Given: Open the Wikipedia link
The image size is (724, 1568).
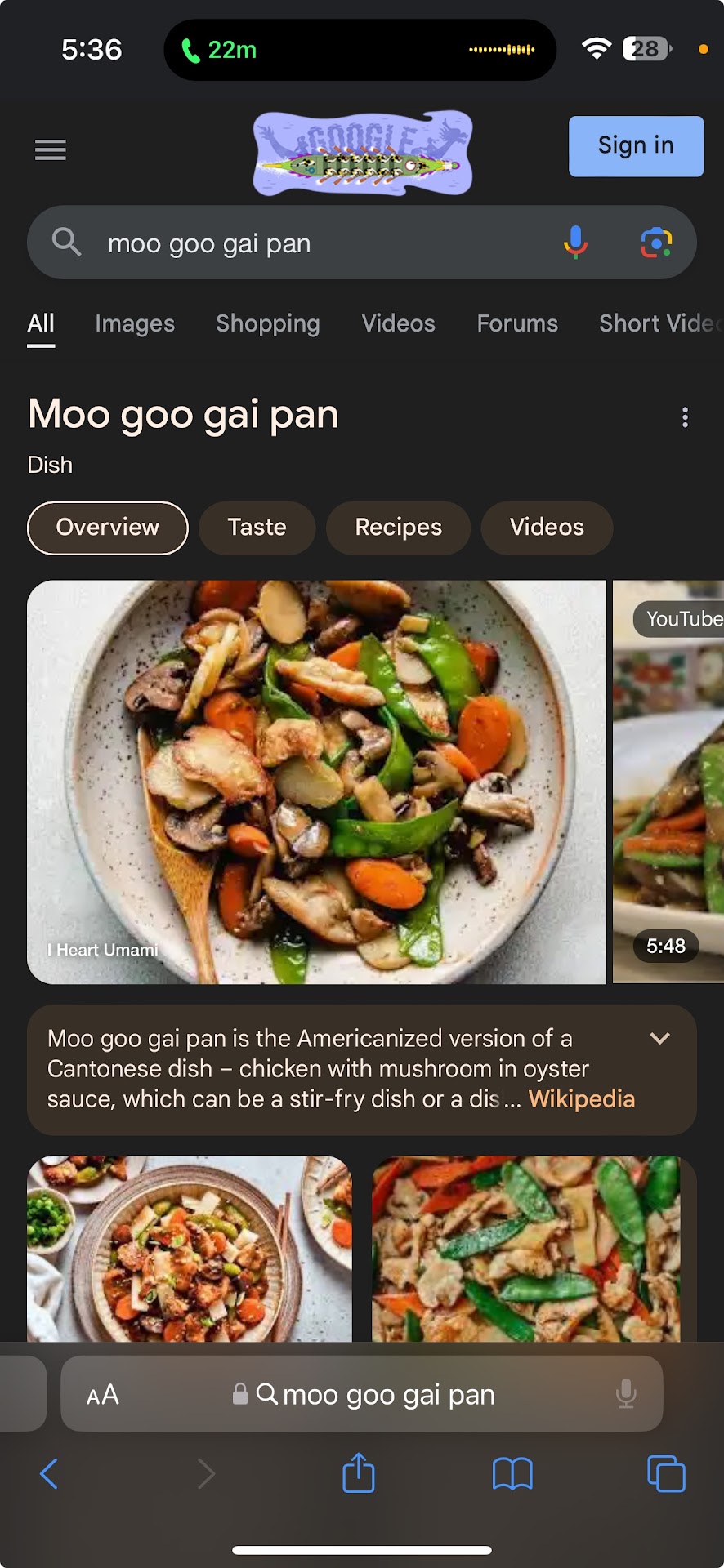Looking at the screenshot, I should coord(581,1099).
